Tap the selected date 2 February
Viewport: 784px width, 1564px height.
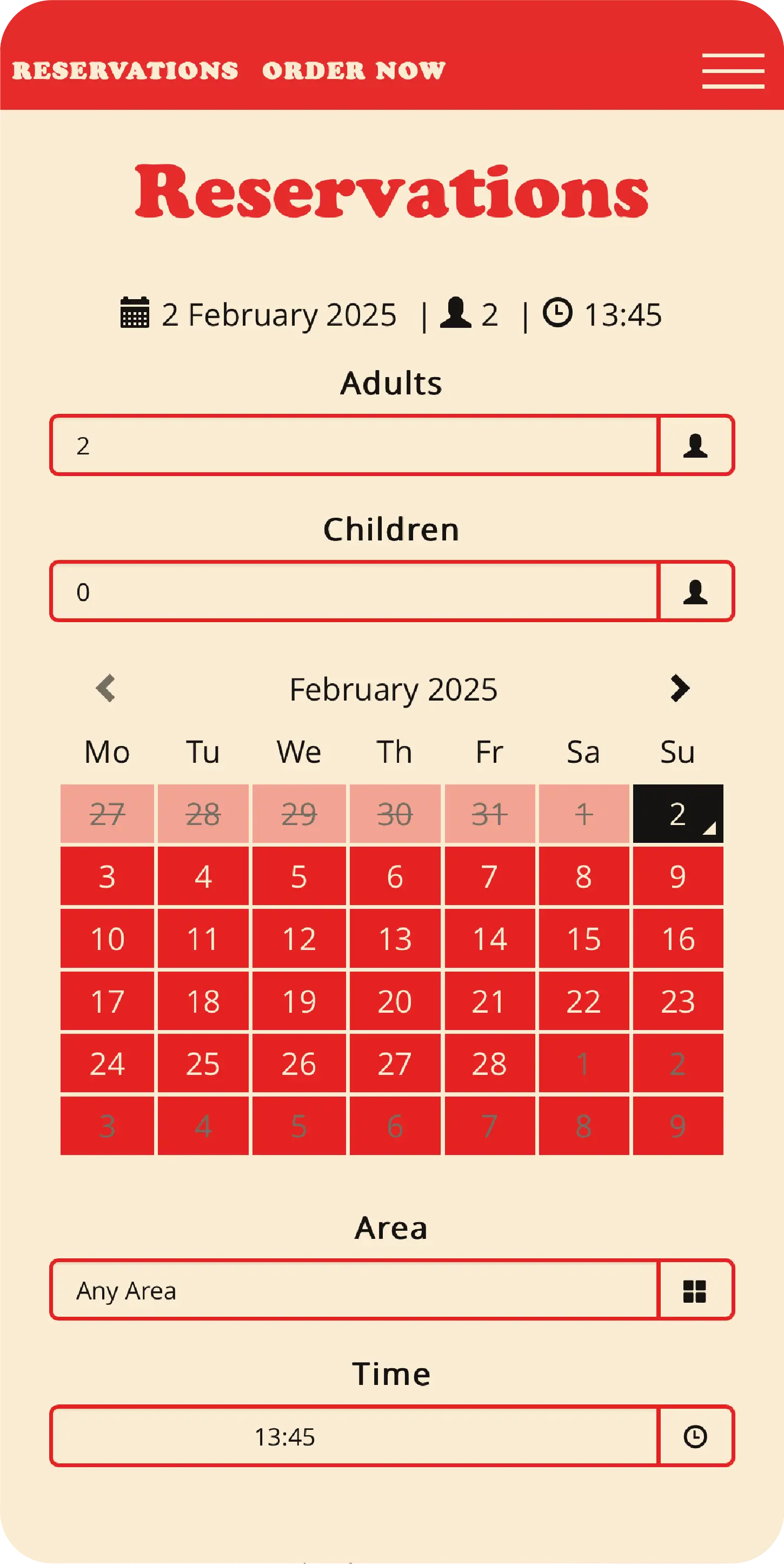678,814
